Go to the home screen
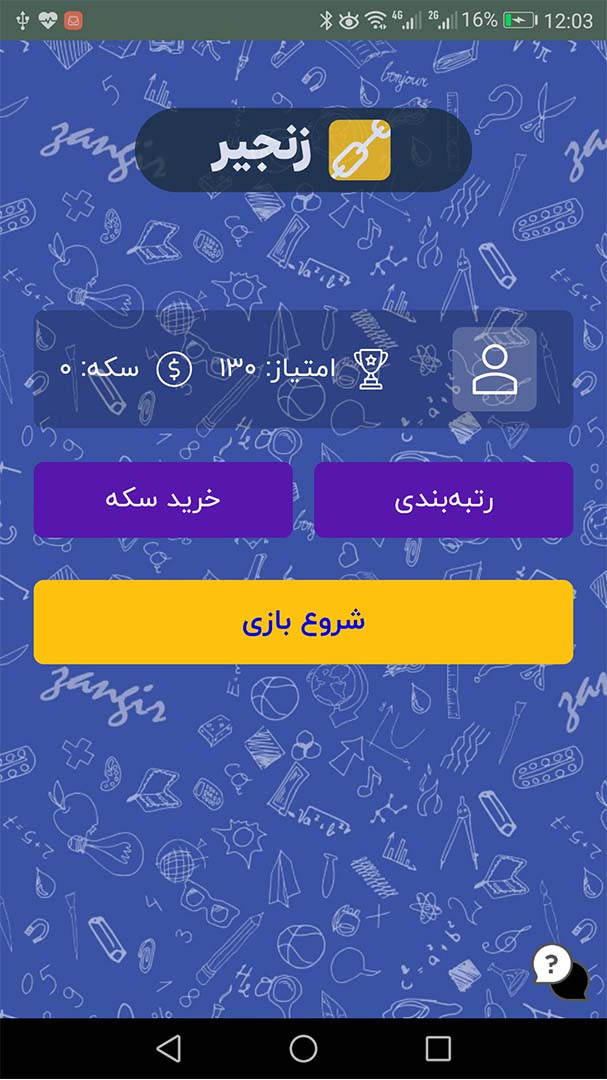The height and width of the screenshot is (1080, 607). coord(303,1048)
